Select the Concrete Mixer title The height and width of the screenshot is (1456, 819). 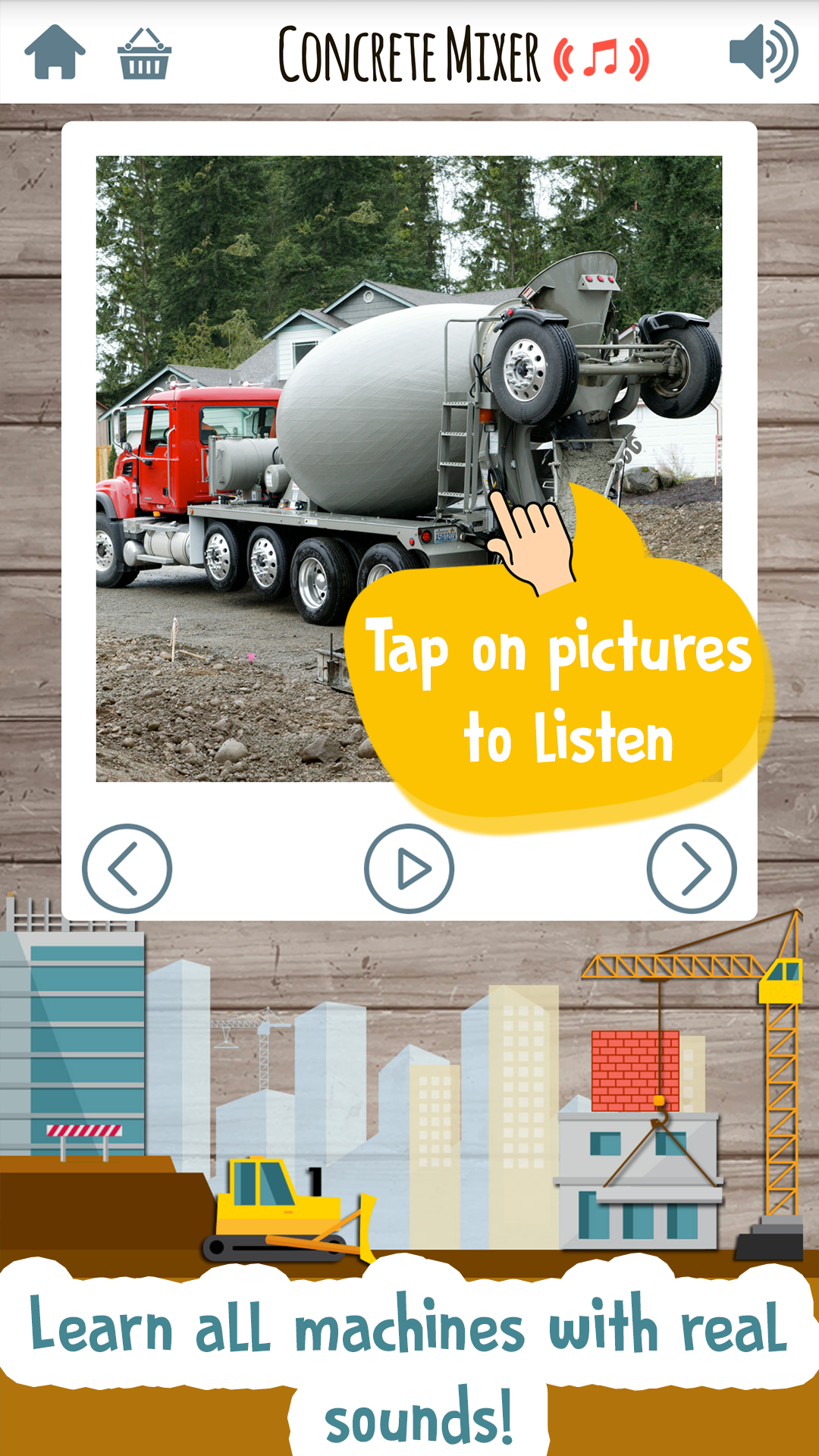coord(409,52)
